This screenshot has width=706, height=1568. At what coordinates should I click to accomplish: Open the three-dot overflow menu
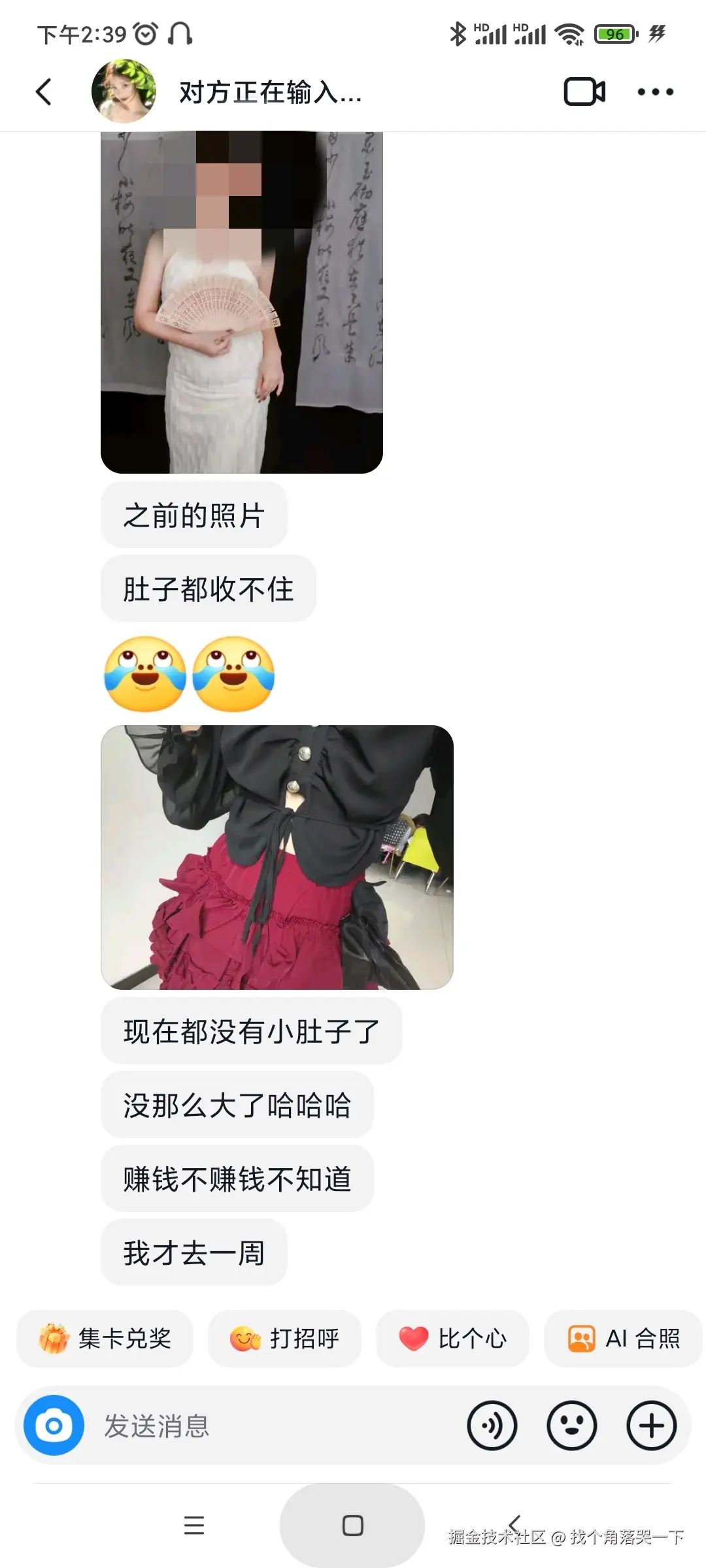655,91
